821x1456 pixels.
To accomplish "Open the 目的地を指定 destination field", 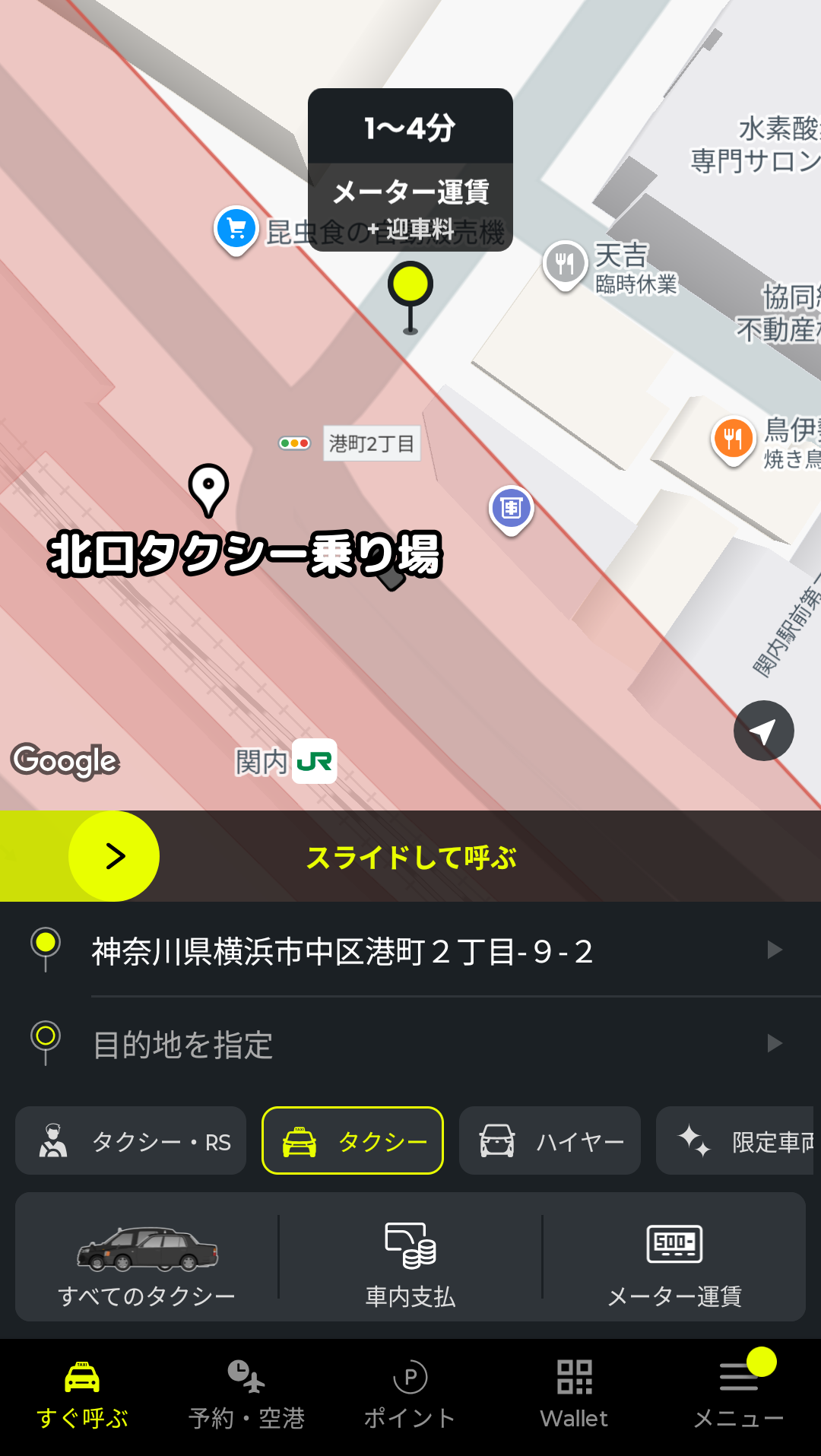I will click(x=410, y=1044).
